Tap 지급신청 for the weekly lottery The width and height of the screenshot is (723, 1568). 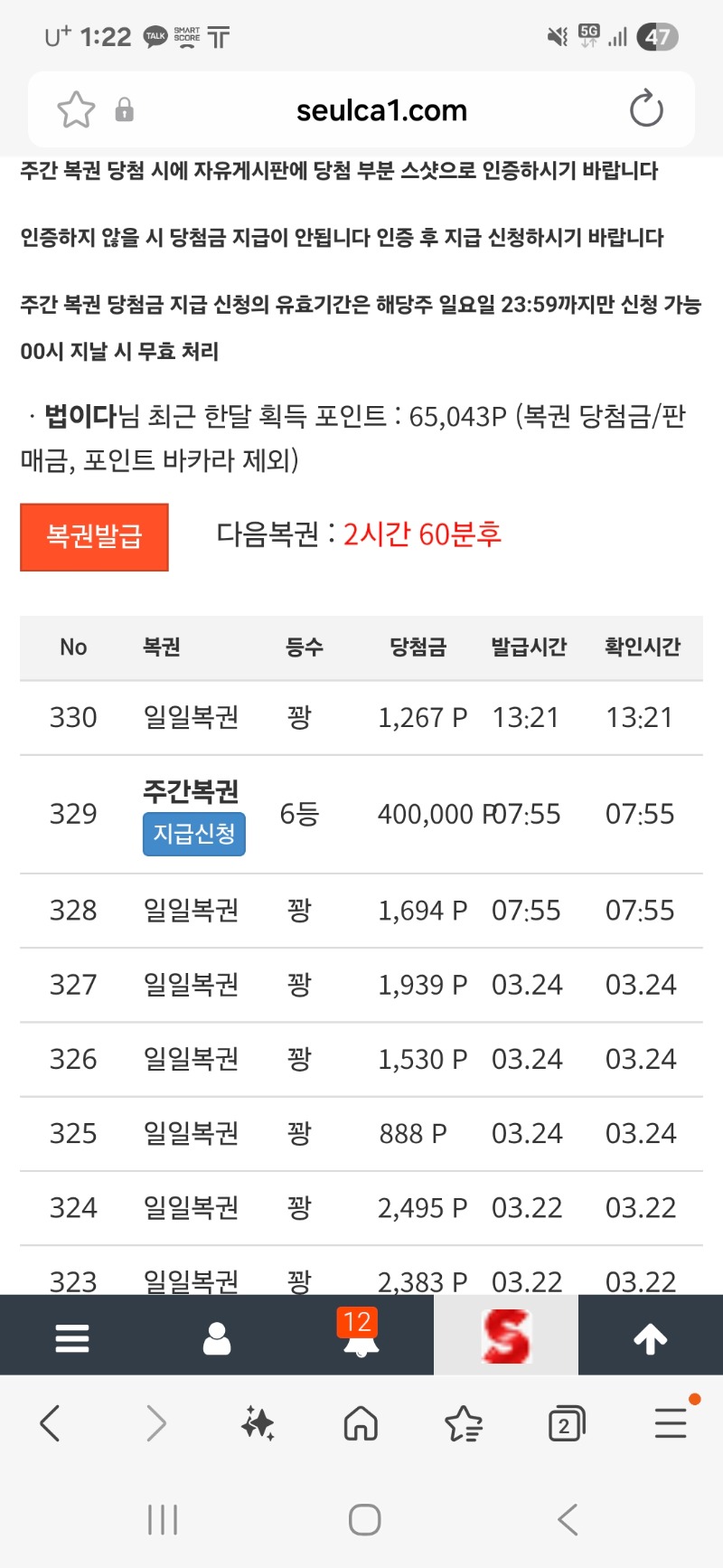(x=193, y=833)
